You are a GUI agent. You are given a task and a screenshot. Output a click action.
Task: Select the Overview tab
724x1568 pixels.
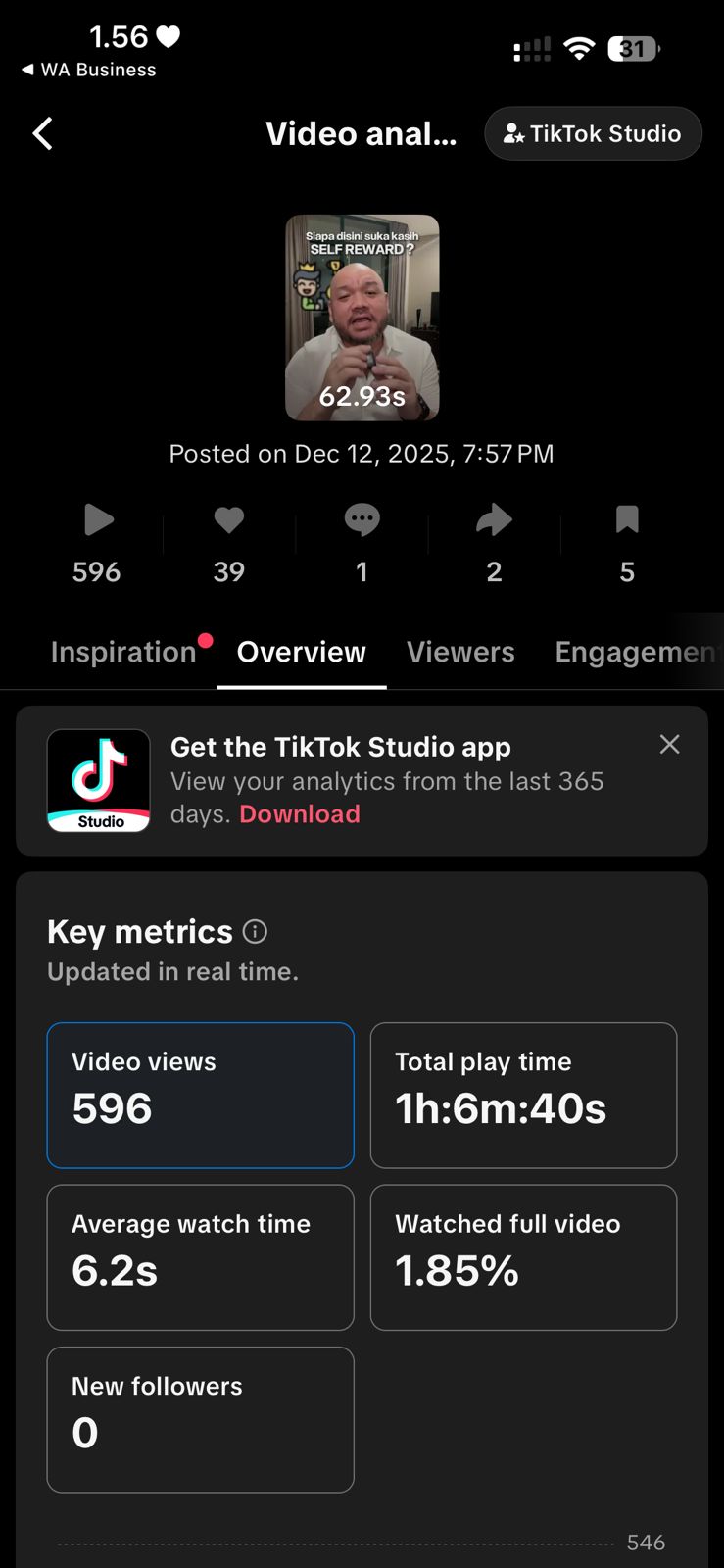click(301, 653)
